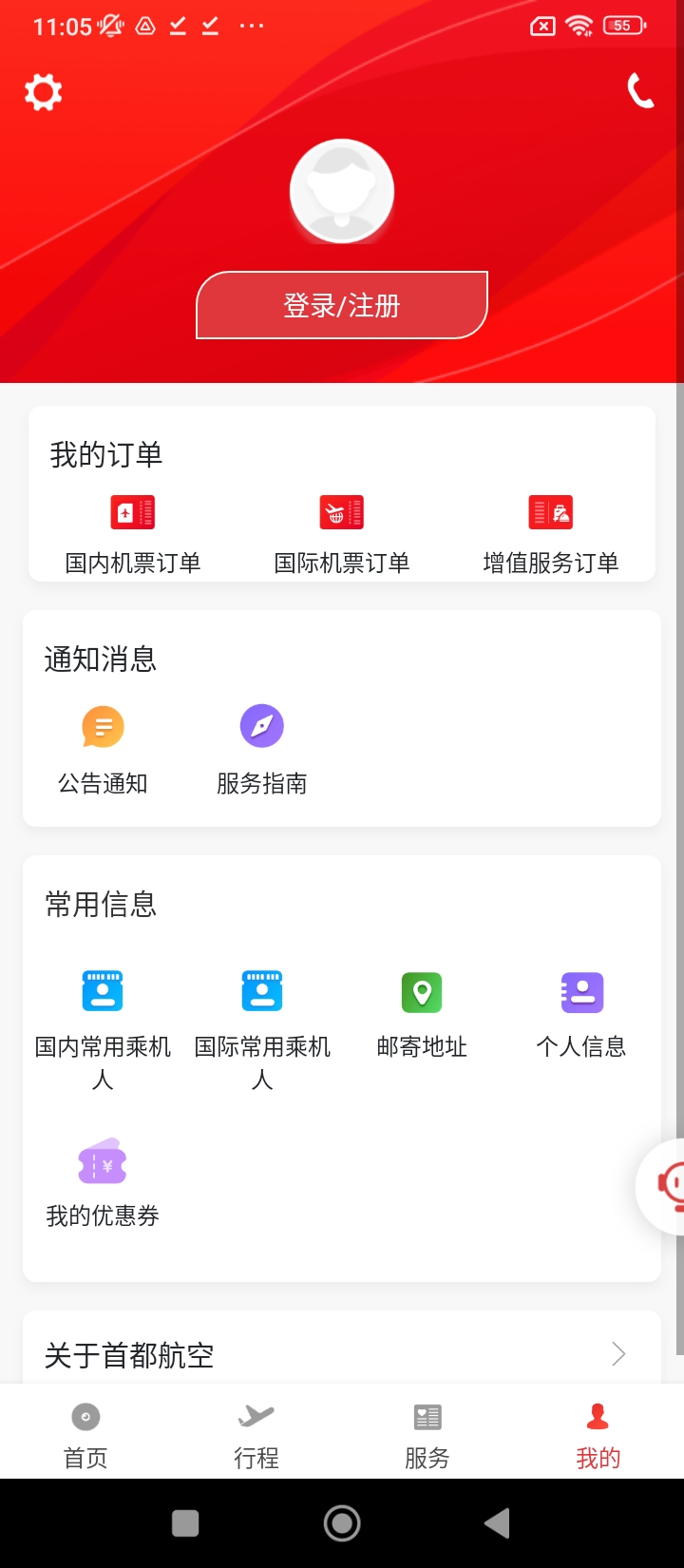Image resolution: width=684 pixels, height=1568 pixels.
Task: Open 邮寄地址
Action: (422, 1015)
